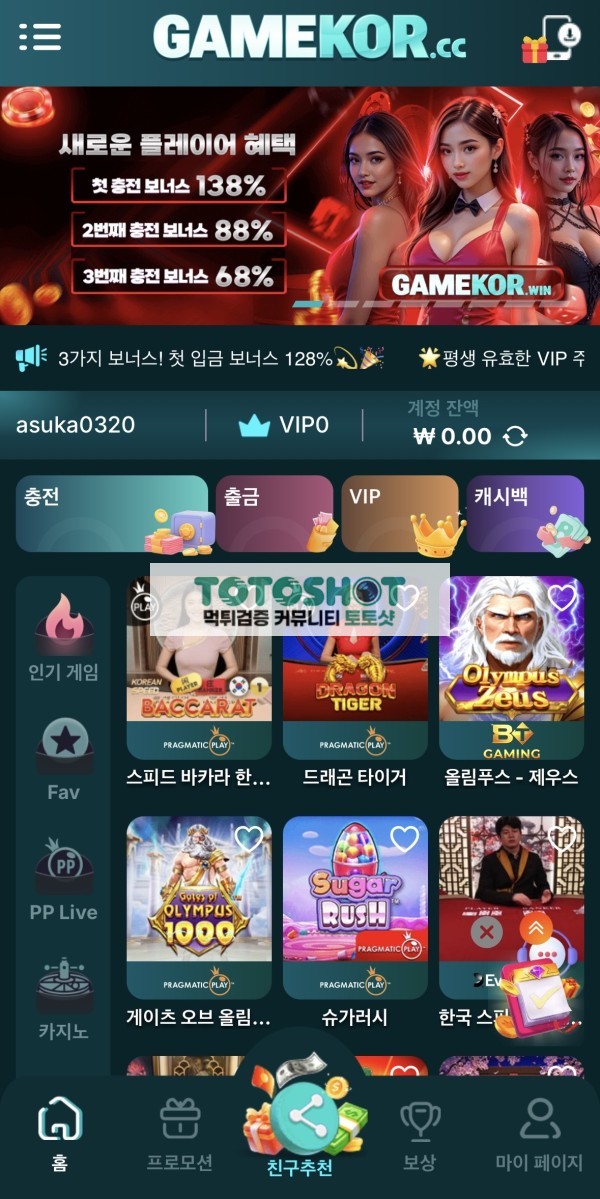This screenshot has width=600, height=1199.
Task: Open the hamburger drawer menu
Action: pyautogui.click(x=40, y=37)
